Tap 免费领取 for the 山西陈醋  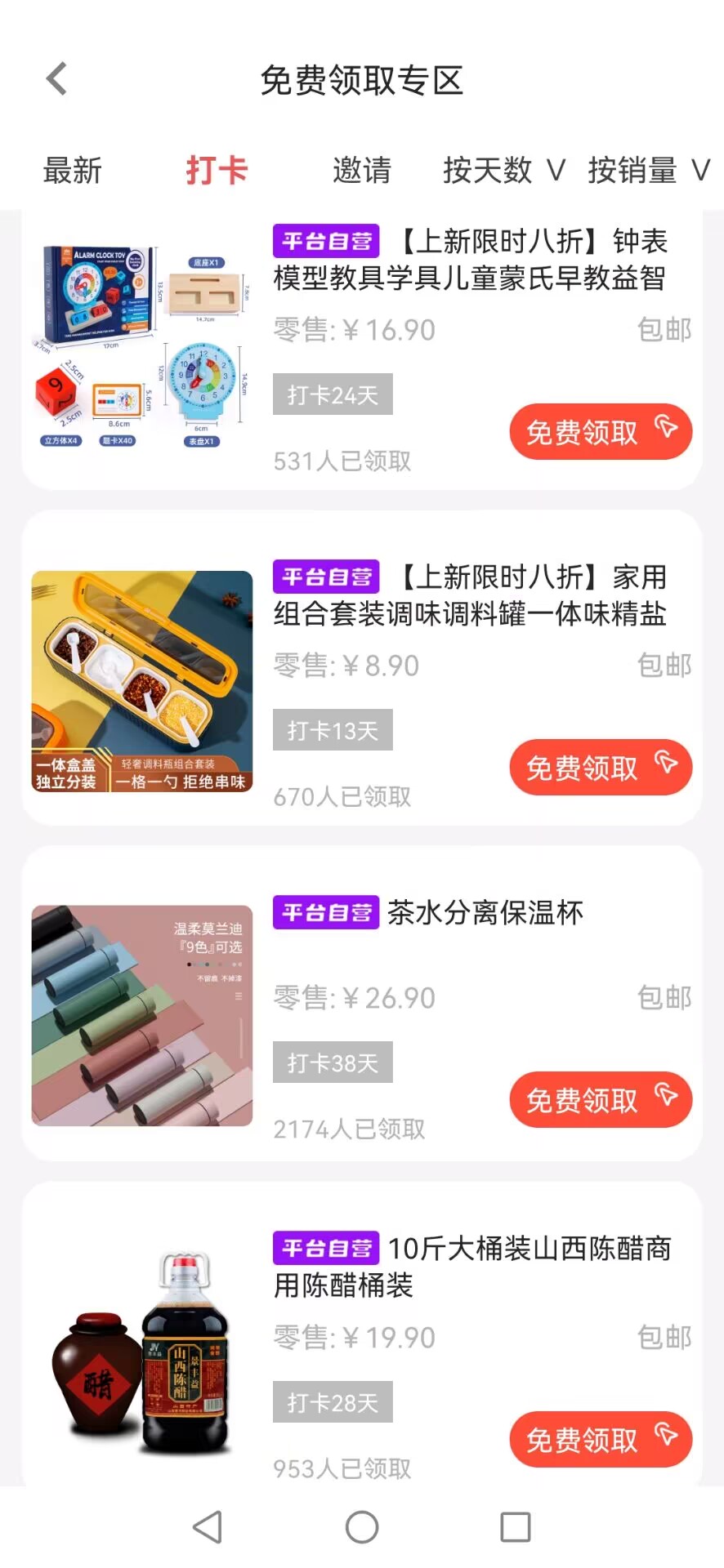[601, 1439]
